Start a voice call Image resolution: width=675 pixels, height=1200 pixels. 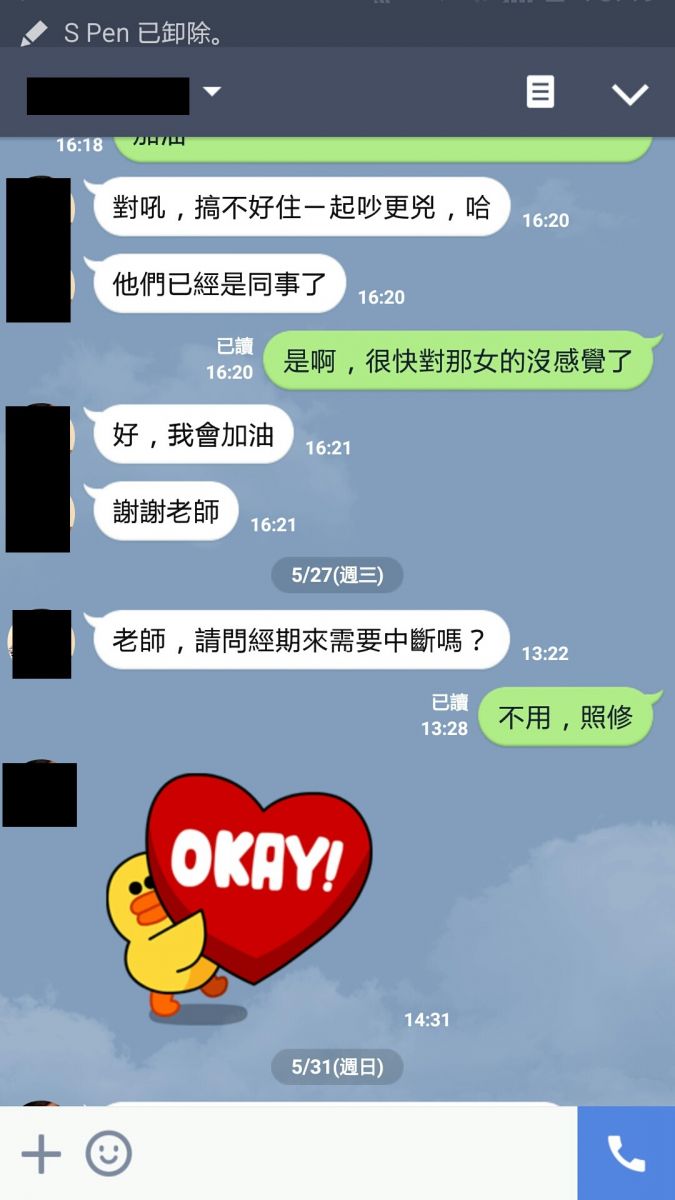(x=626, y=1154)
